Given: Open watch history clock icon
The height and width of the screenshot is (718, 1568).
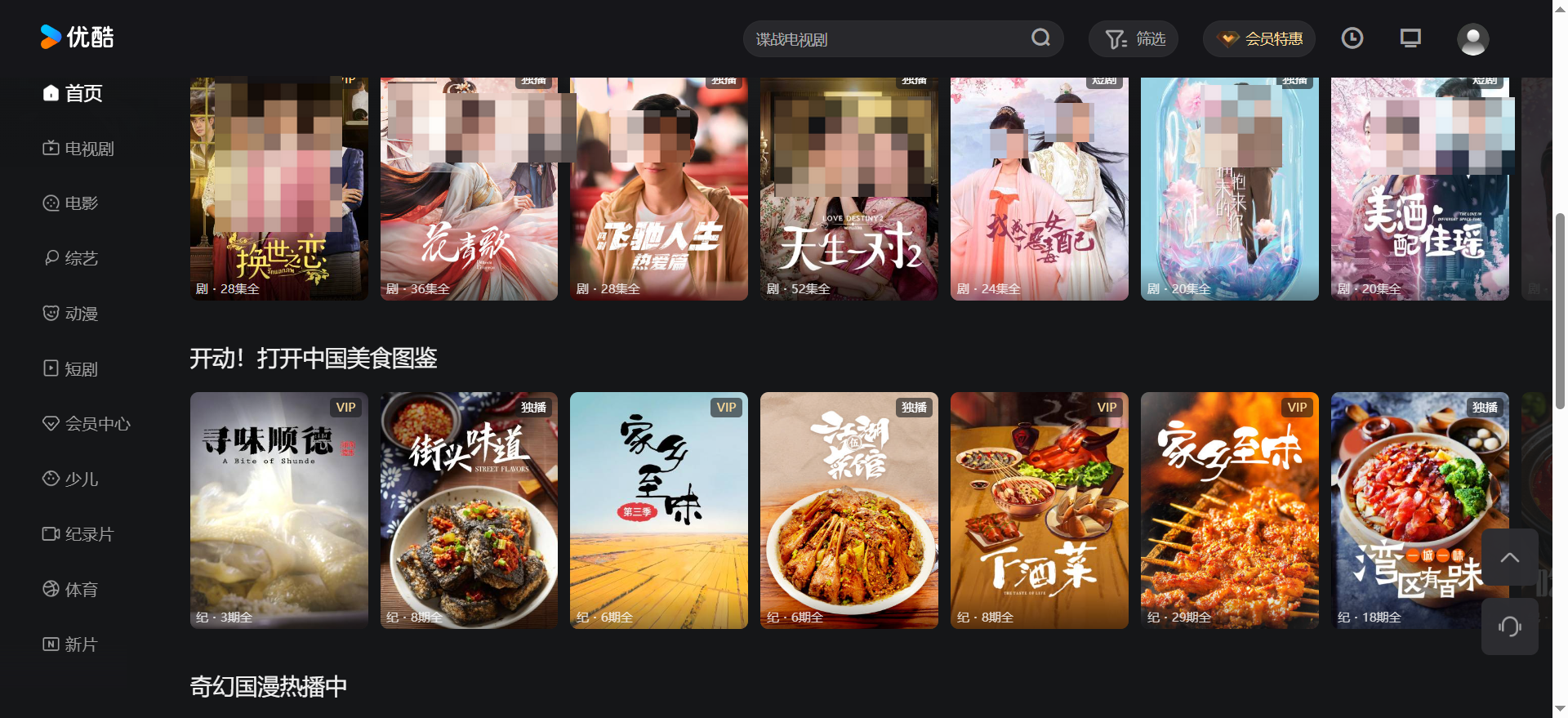Looking at the screenshot, I should pos(1352,38).
